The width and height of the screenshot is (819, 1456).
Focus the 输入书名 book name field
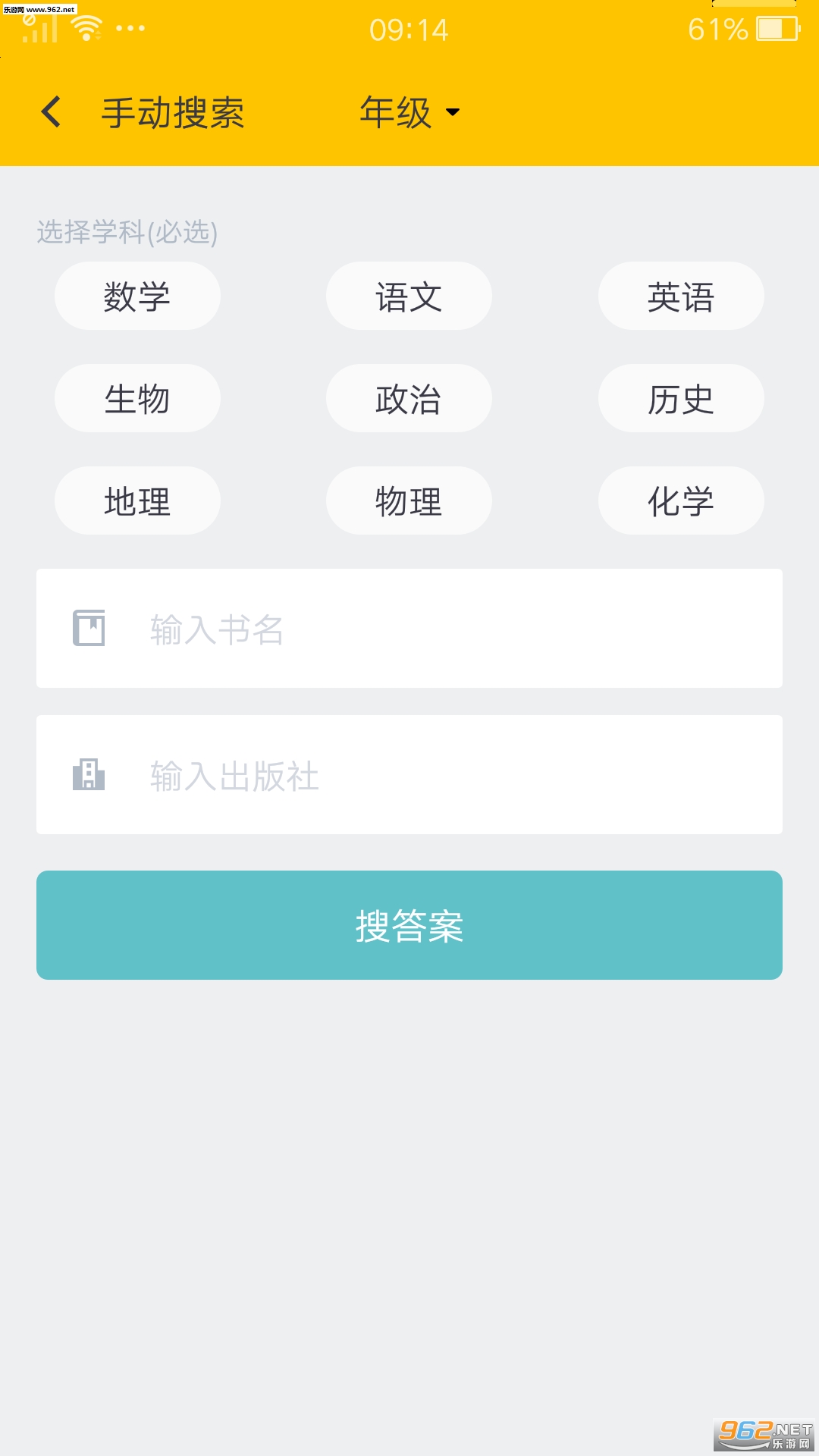(455, 629)
